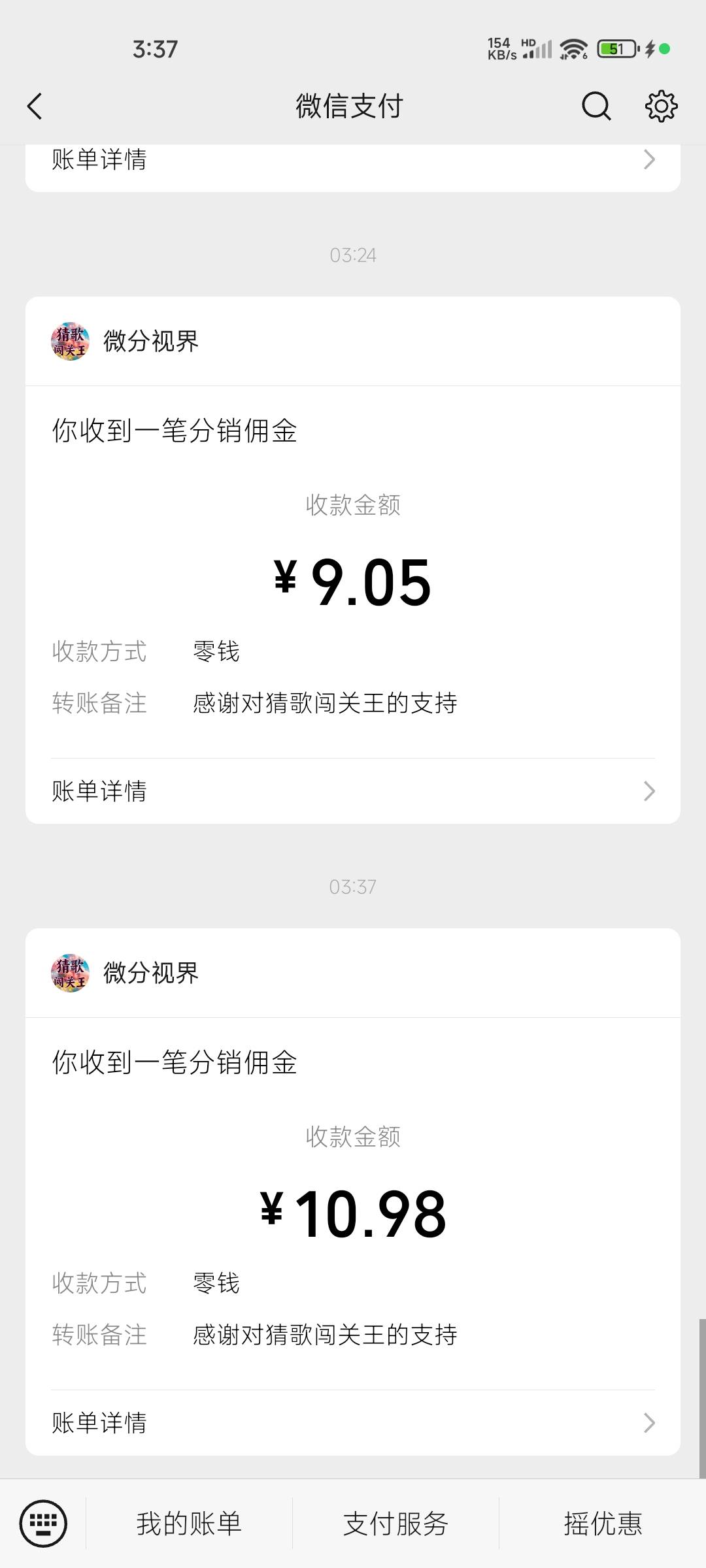Open 账单详情 for the ¥9.05 payment
The height and width of the screenshot is (1568, 706).
pos(353,791)
